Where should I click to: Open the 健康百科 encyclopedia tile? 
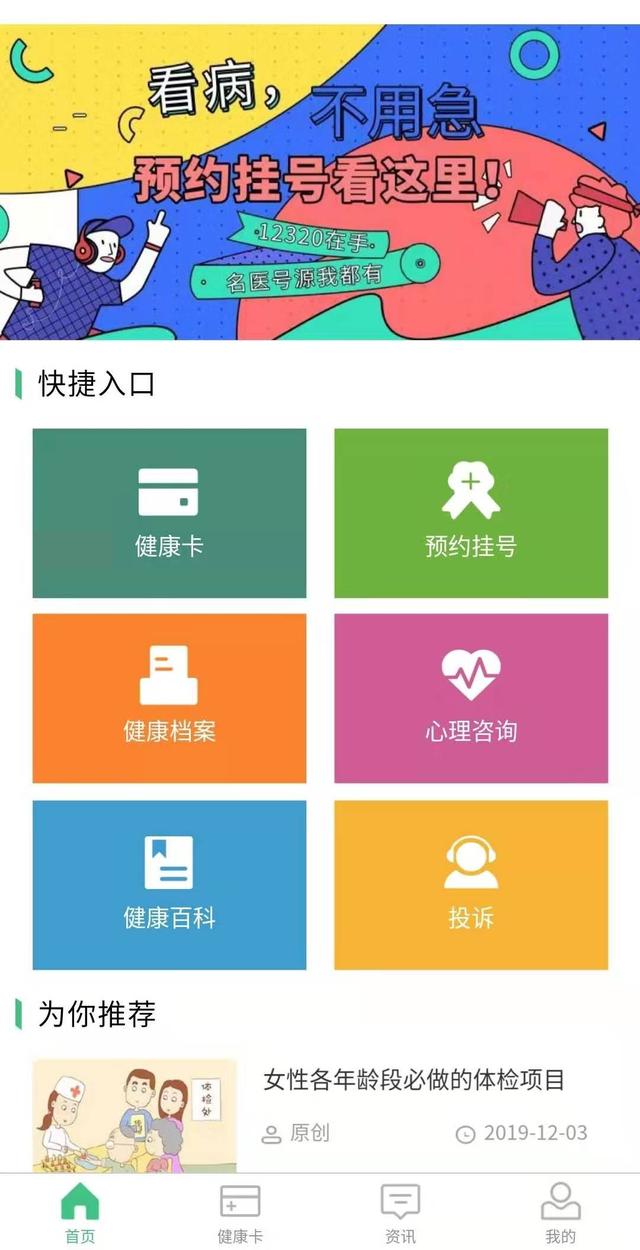[x=169, y=885]
